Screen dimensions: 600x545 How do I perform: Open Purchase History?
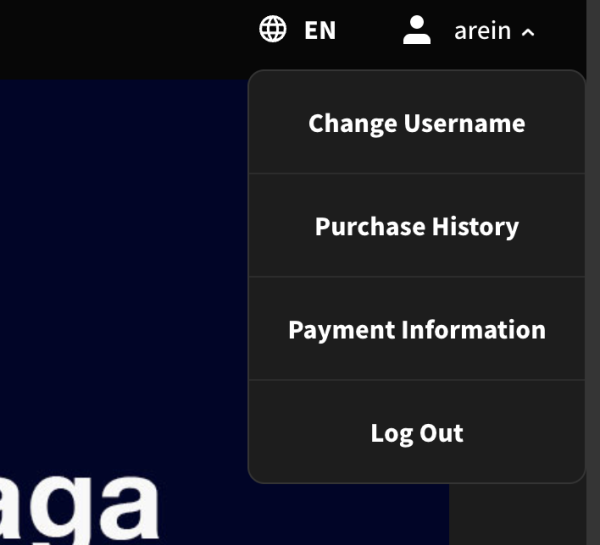(416, 226)
